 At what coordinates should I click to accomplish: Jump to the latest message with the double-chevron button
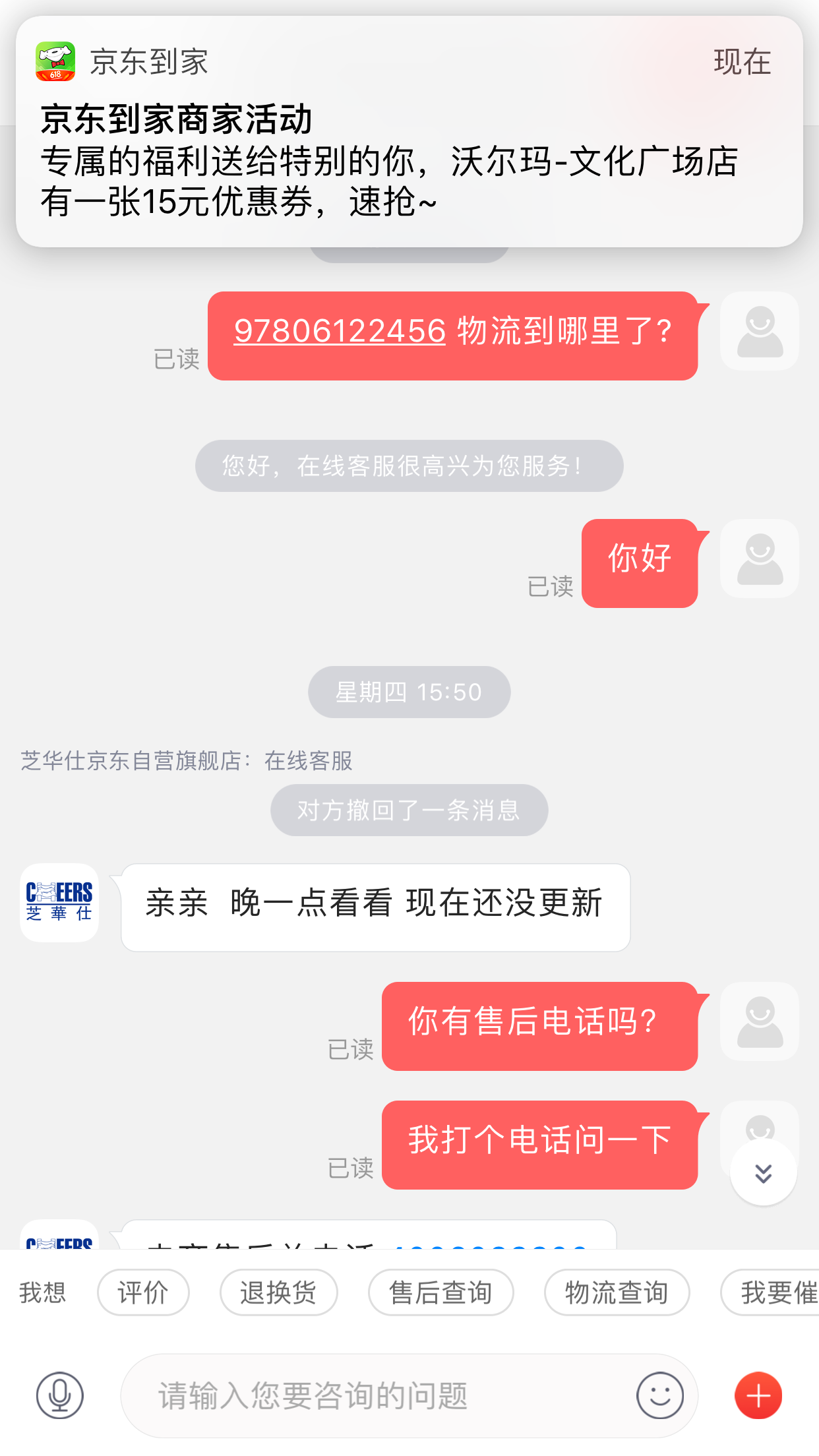tap(763, 1173)
